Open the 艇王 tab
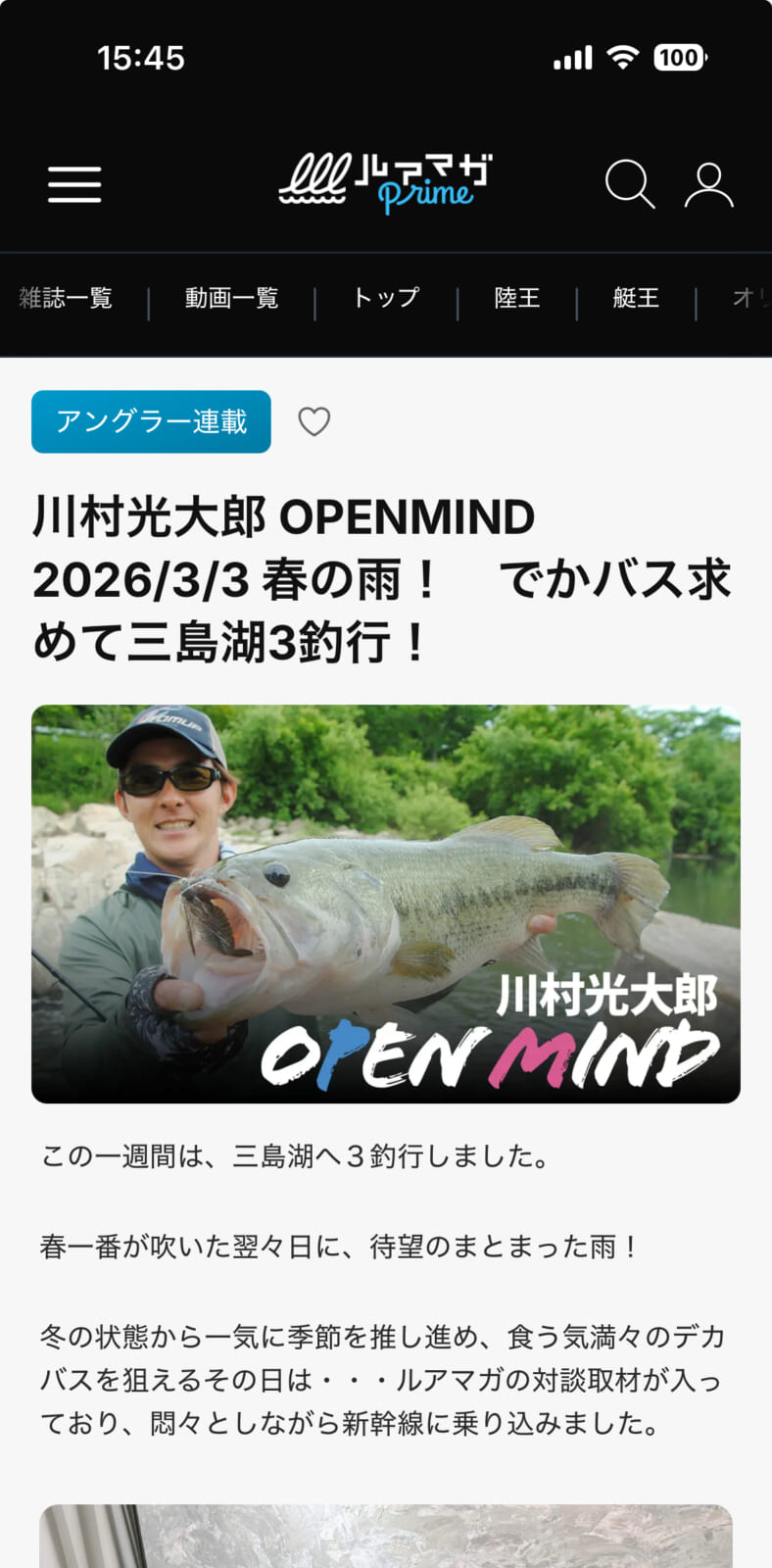772x1568 pixels. tap(636, 298)
